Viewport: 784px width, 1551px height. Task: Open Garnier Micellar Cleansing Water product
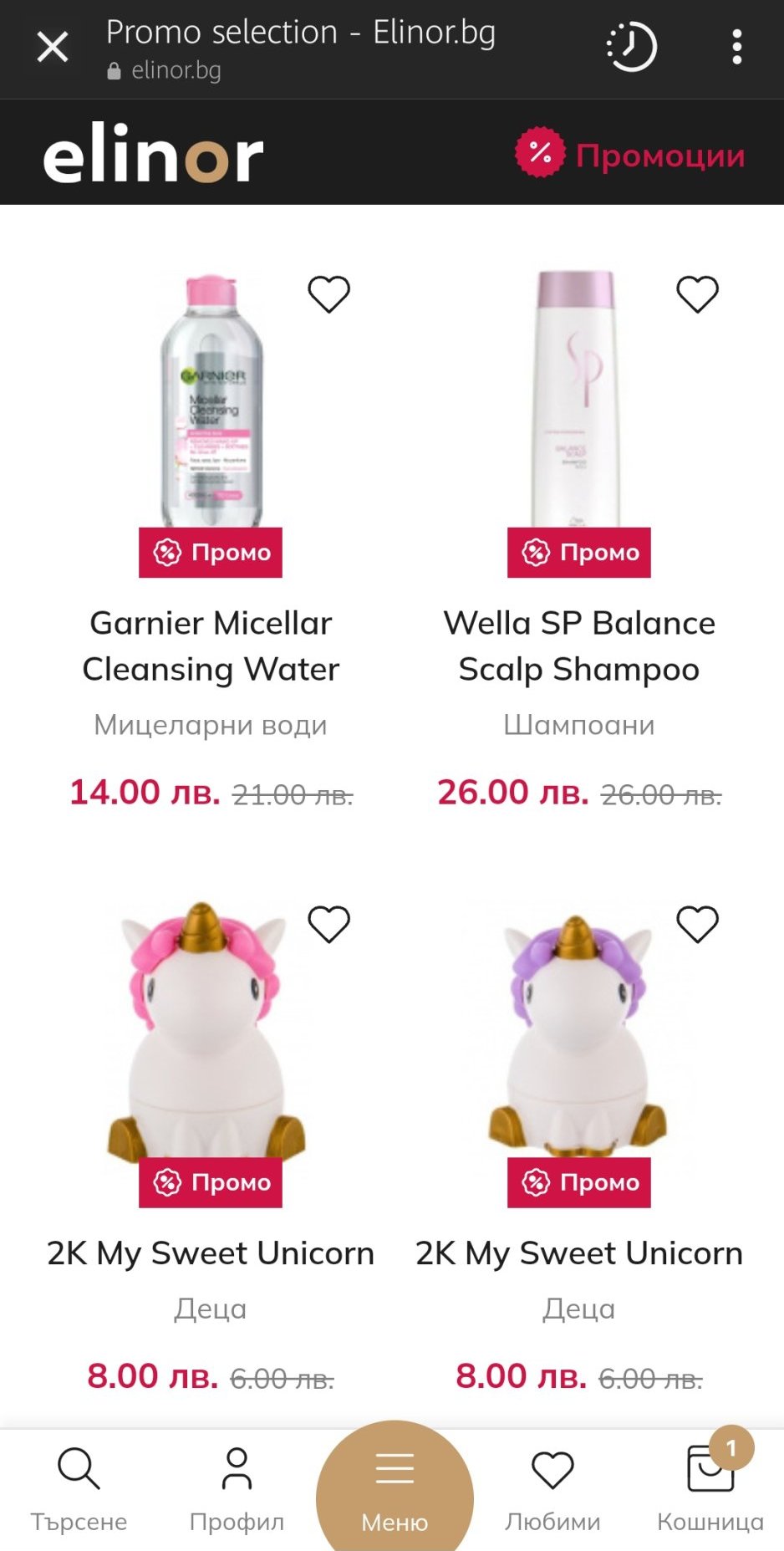211,645
